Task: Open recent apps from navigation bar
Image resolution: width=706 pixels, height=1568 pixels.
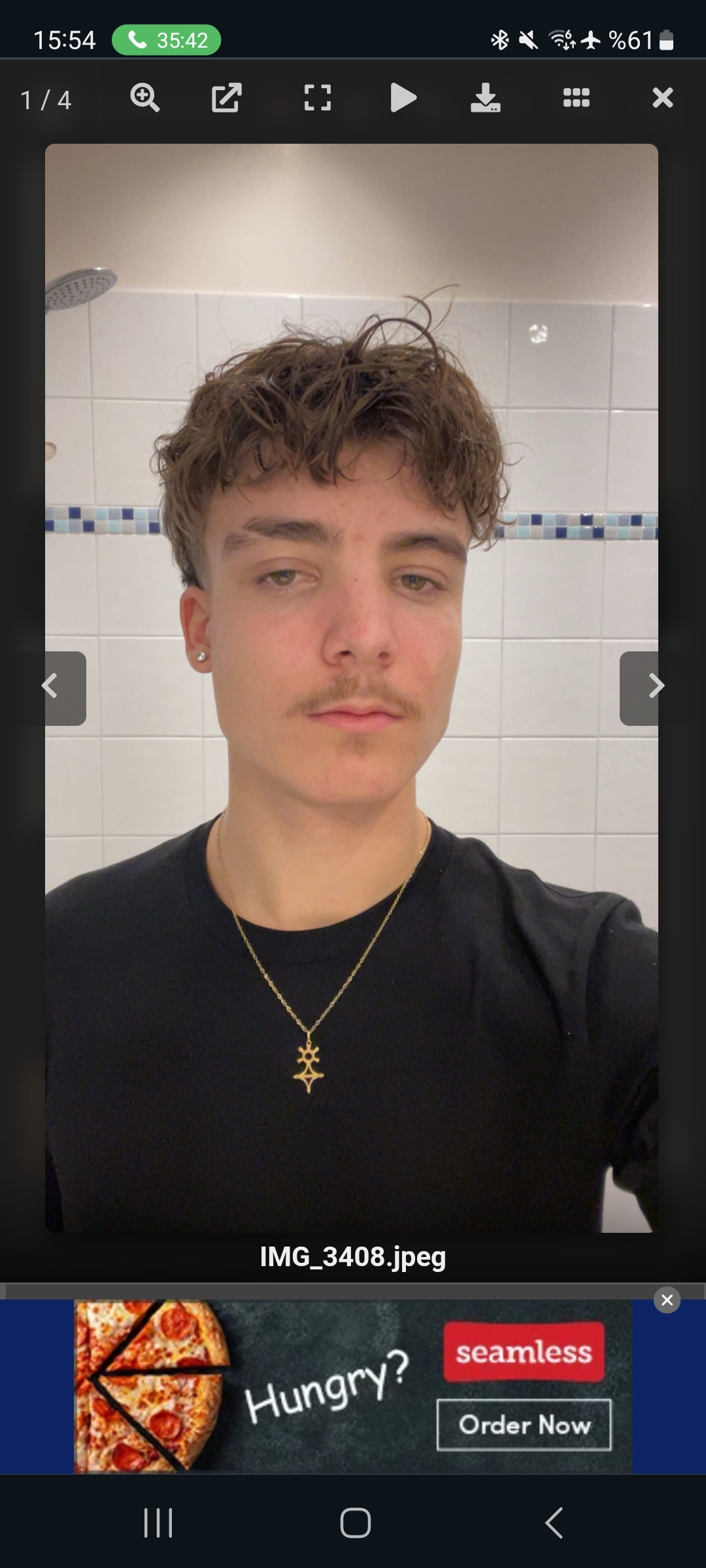Action: pyautogui.click(x=158, y=1523)
